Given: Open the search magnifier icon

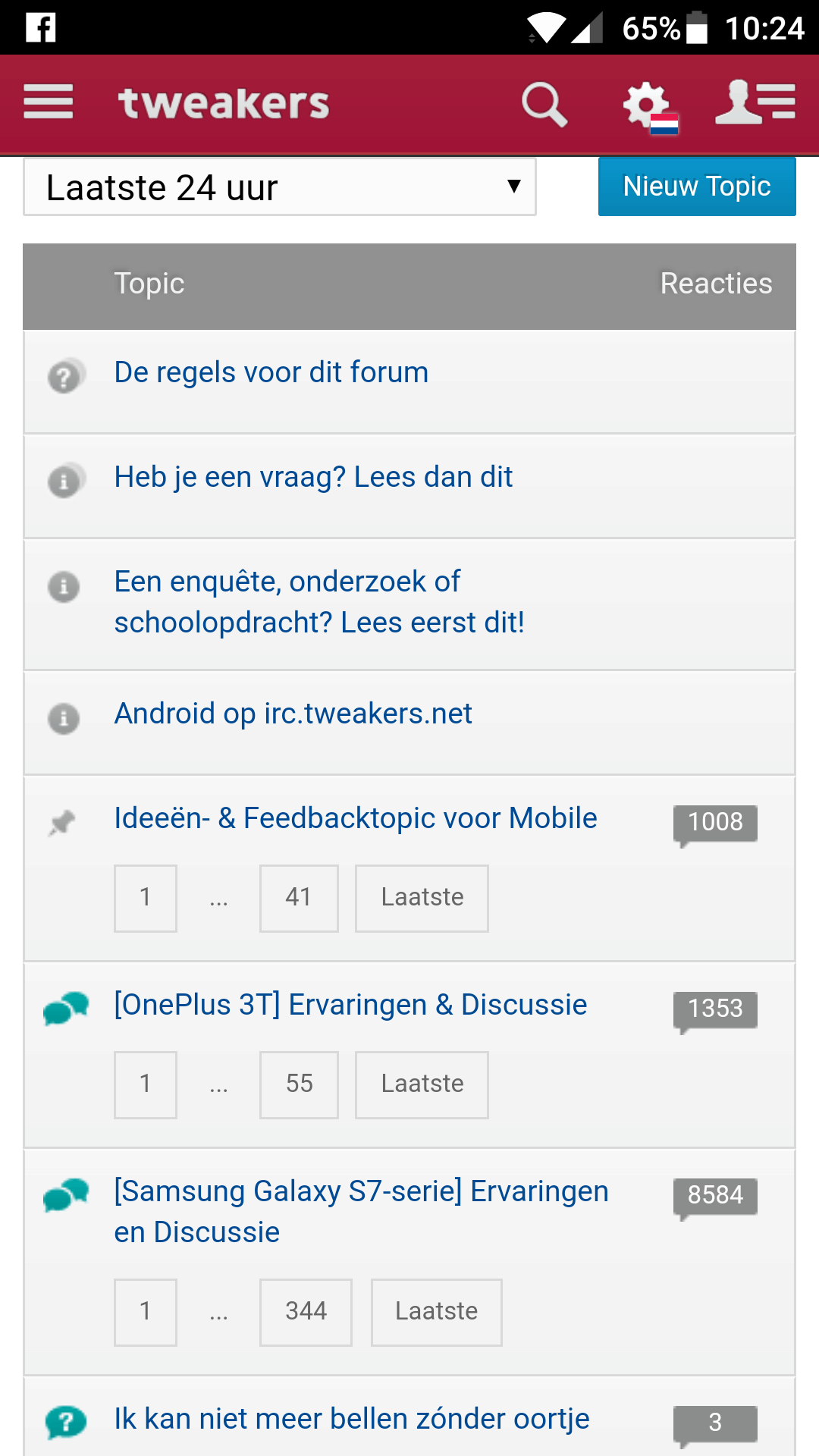Looking at the screenshot, I should tap(544, 104).
